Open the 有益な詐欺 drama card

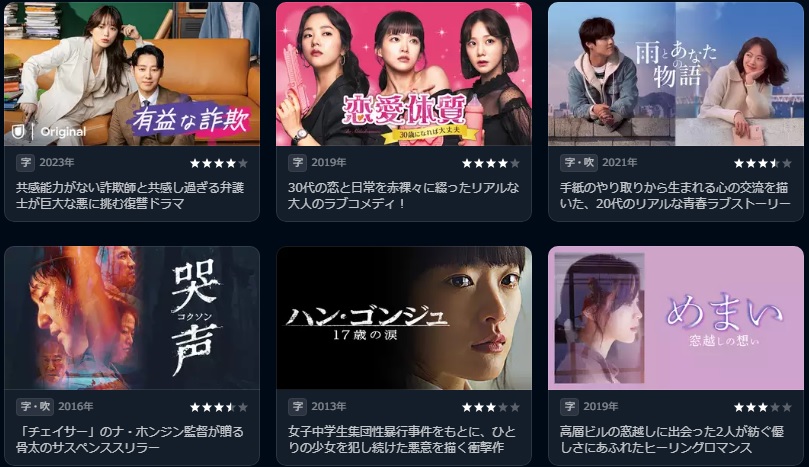coord(131,75)
